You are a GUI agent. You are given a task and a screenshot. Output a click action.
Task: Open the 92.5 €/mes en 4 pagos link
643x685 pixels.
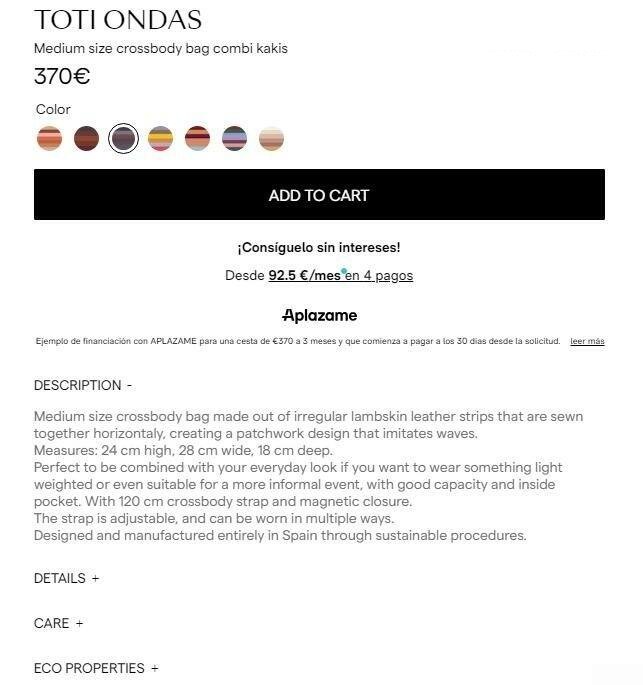[x=341, y=276]
